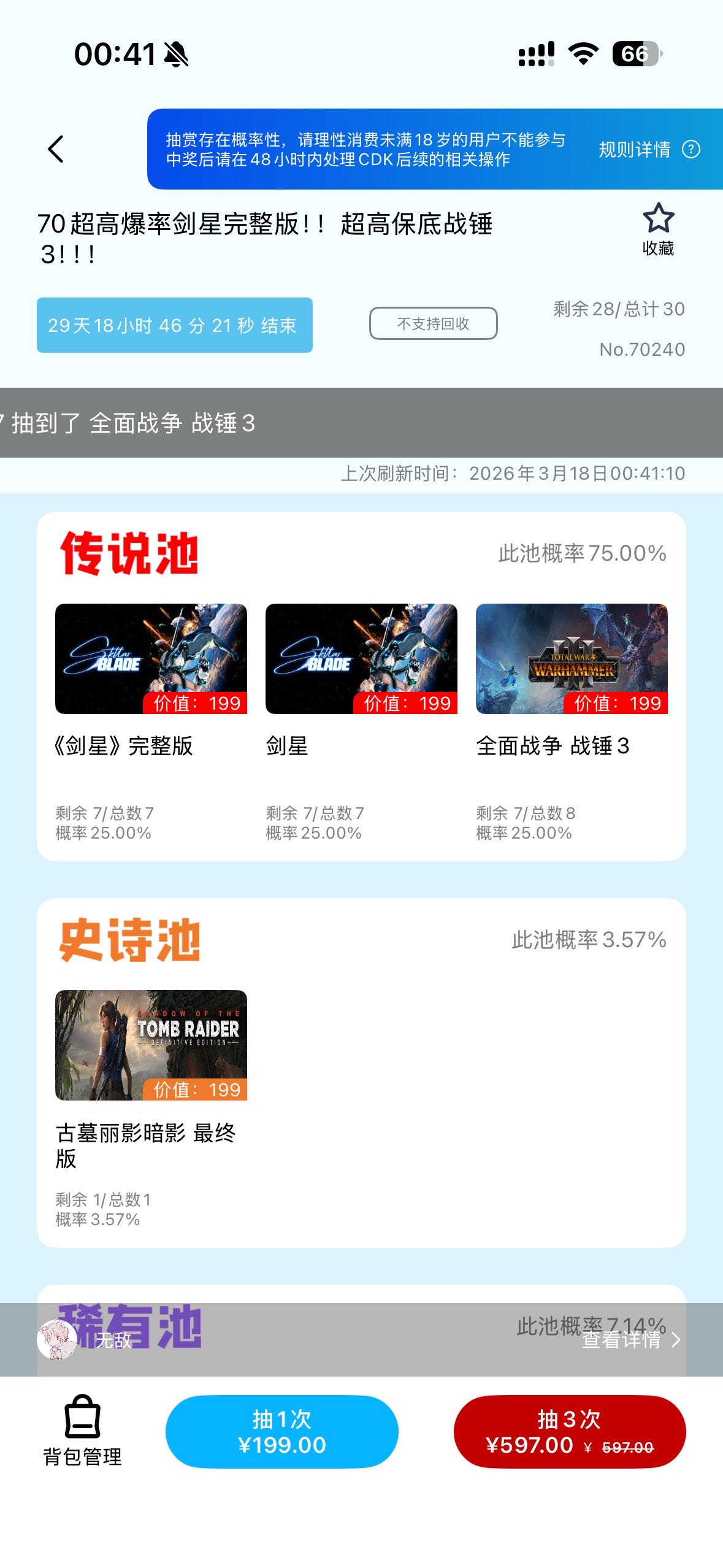Draw three times with 抽3次 ¥597.00
The width and height of the screenshot is (723, 1568).
click(569, 1431)
